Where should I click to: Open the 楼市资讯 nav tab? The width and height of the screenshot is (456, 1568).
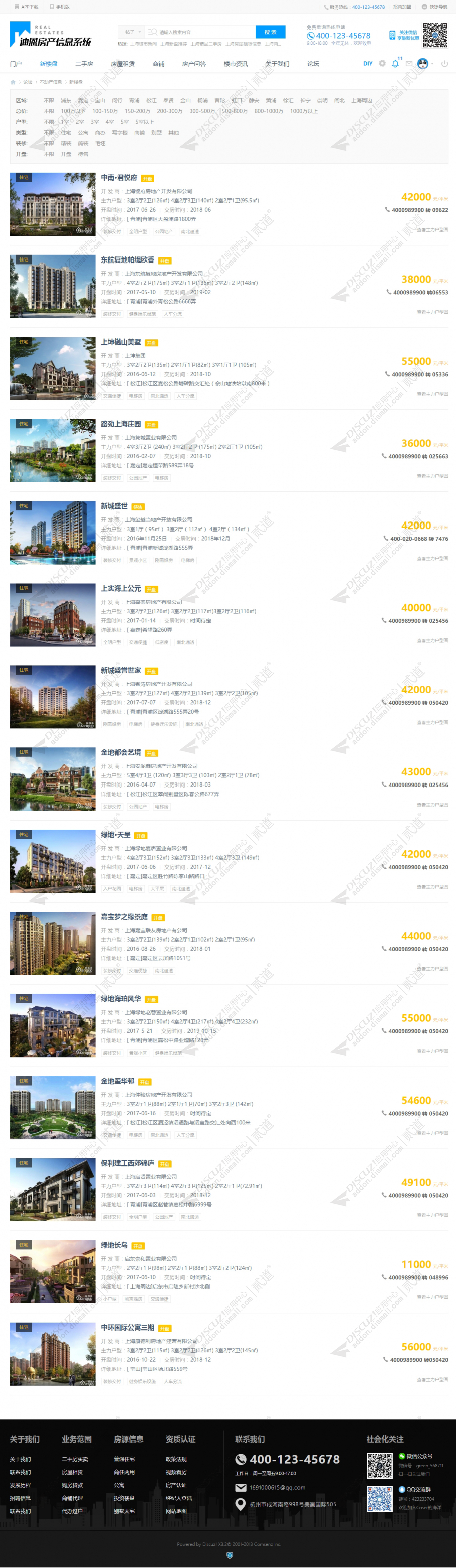(235, 64)
